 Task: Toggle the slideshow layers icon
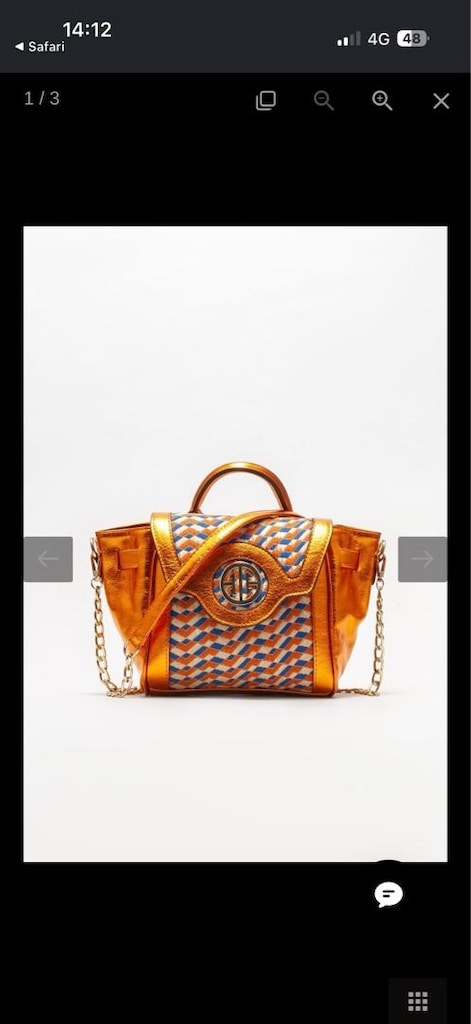[x=266, y=101]
